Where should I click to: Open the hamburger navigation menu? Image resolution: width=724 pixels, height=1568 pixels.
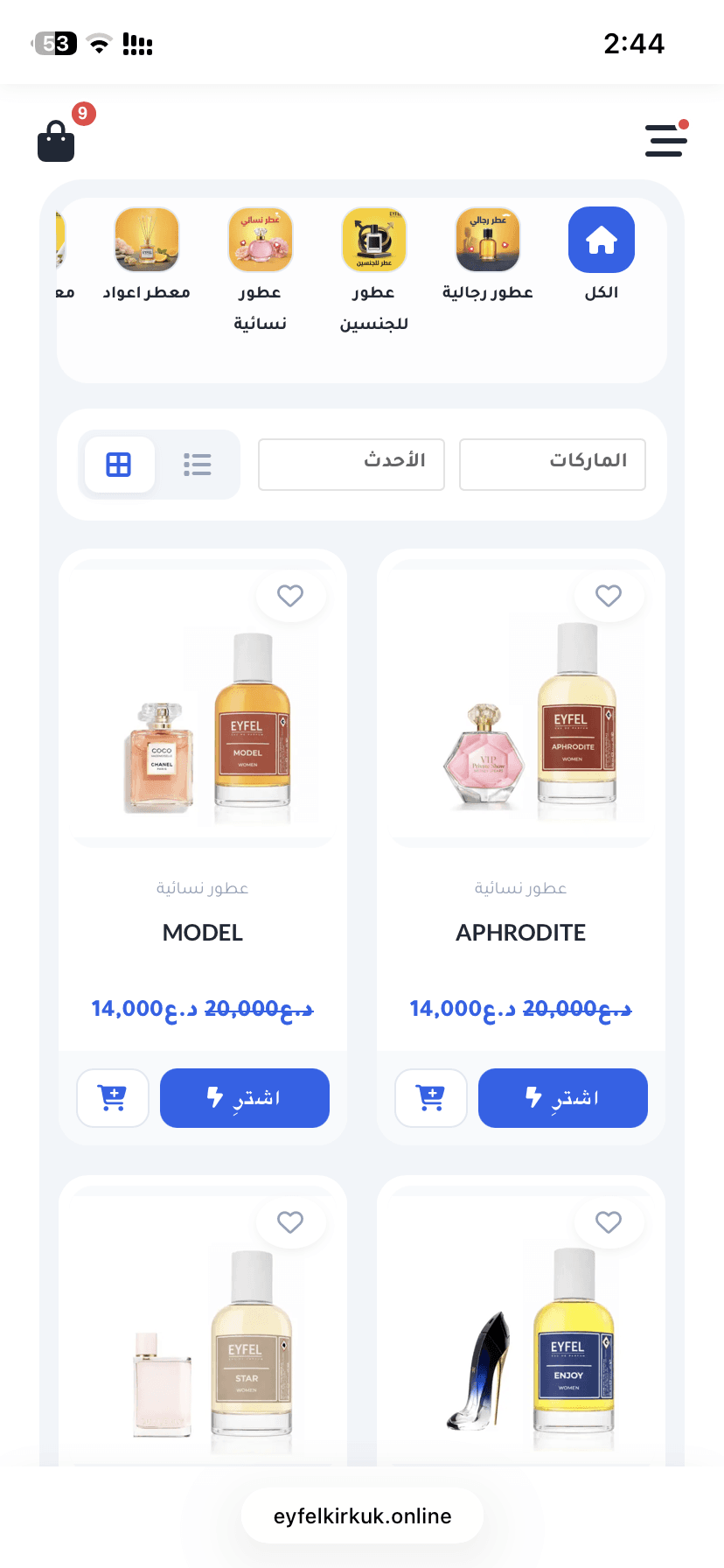665,141
